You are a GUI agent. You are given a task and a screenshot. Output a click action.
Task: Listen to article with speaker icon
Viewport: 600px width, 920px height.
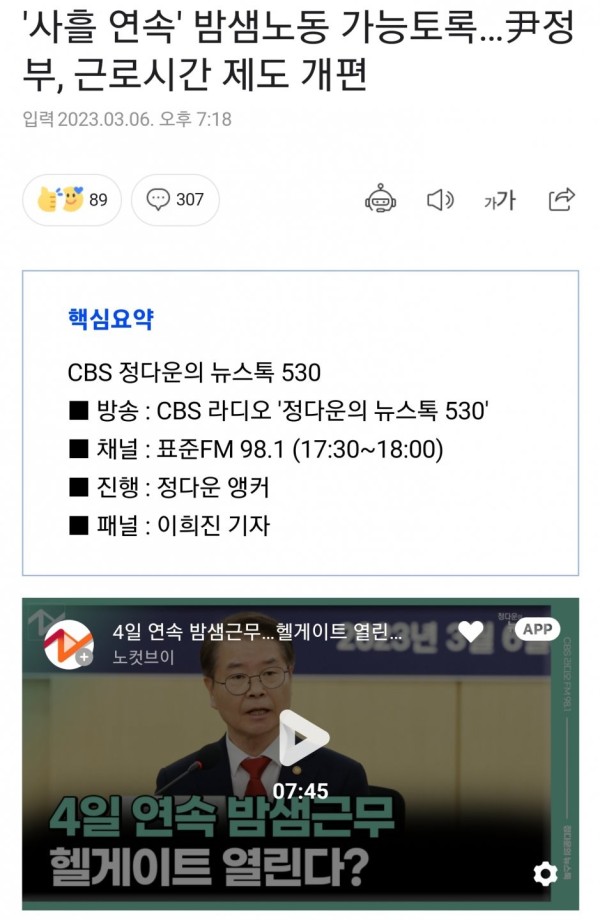click(x=440, y=200)
